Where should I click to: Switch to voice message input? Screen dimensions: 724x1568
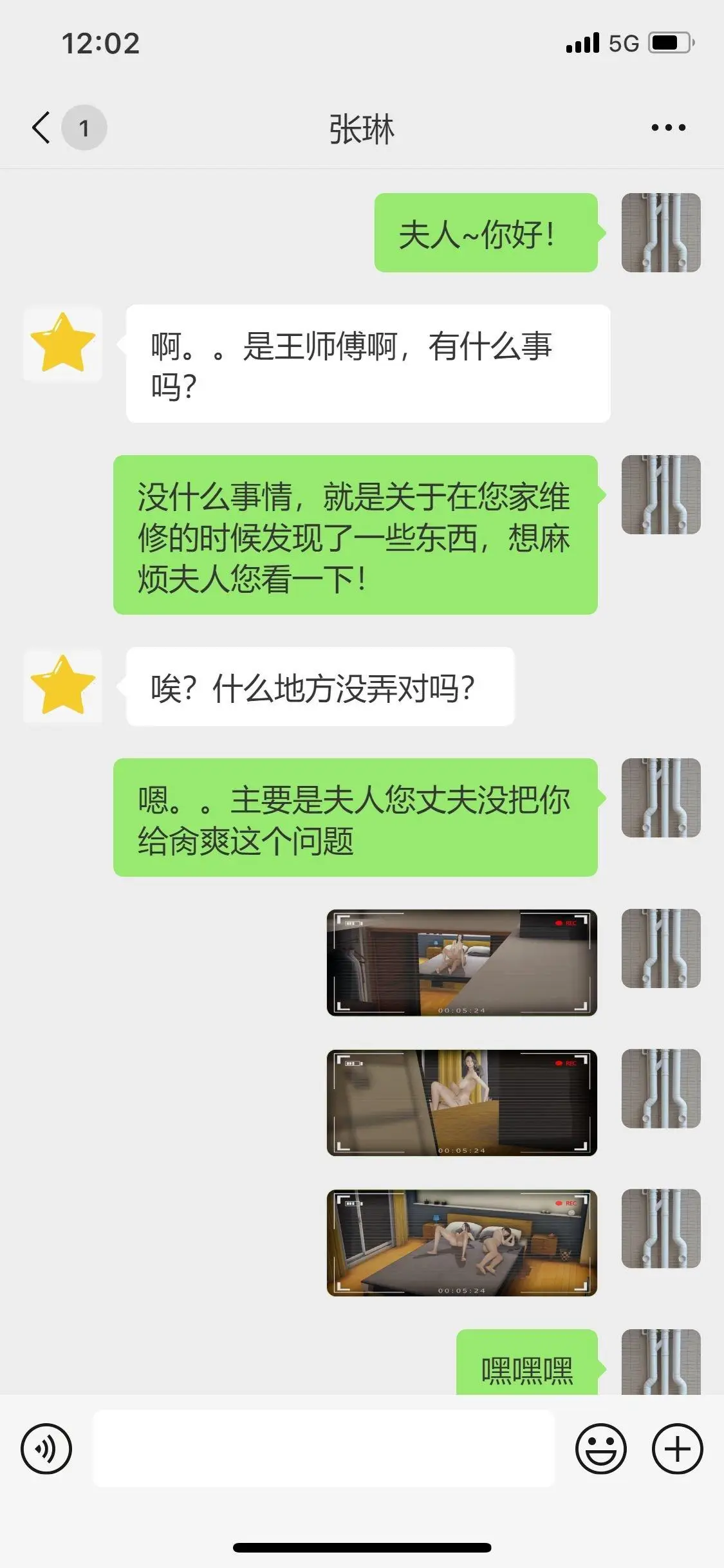click(x=46, y=1448)
